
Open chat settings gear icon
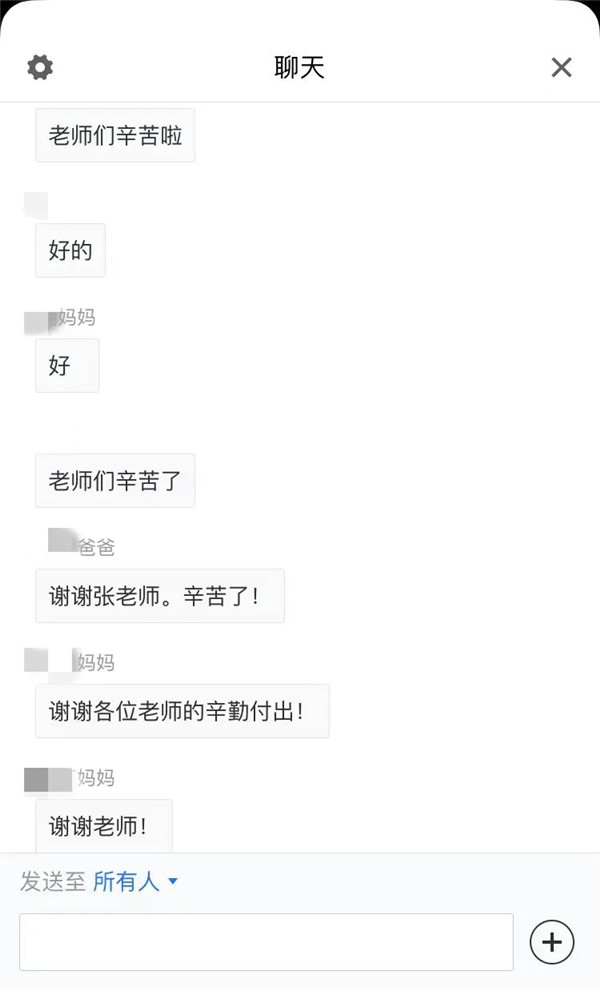click(x=40, y=68)
